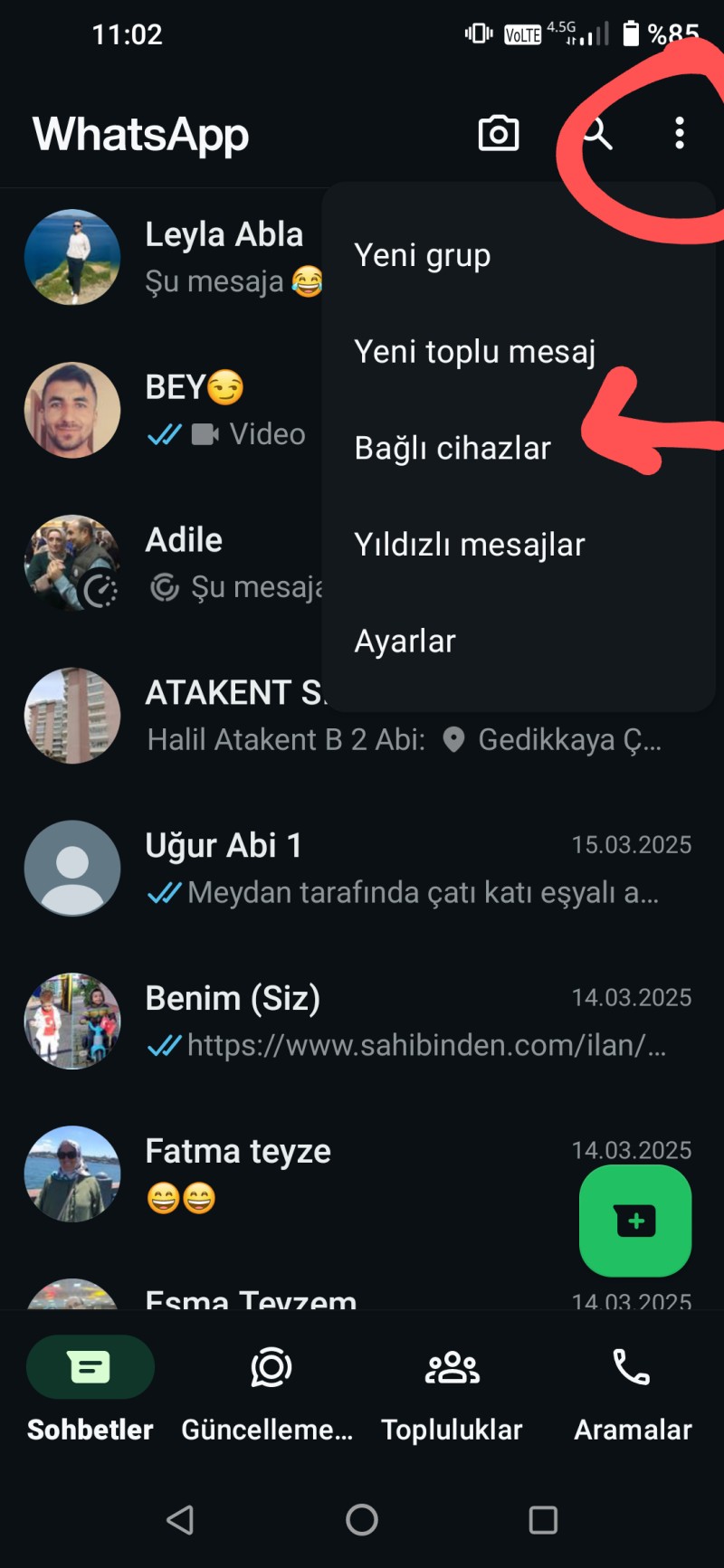Image resolution: width=724 pixels, height=1568 pixels.
Task: Open the camera icon in the header
Action: coord(498,134)
